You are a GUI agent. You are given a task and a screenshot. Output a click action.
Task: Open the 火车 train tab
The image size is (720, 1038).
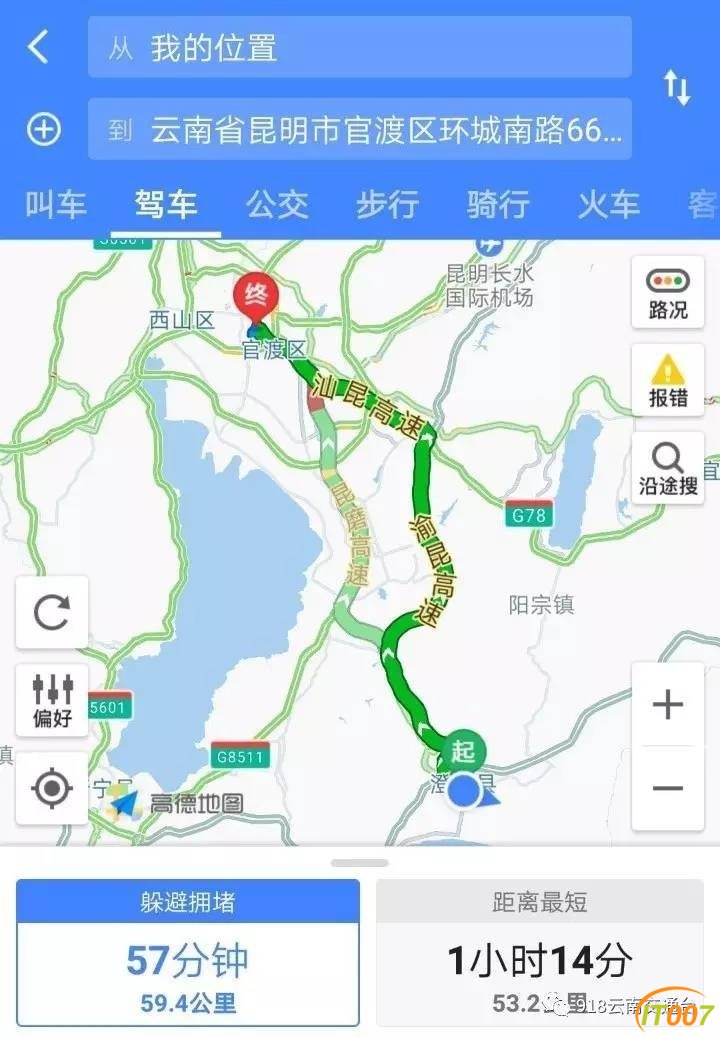(x=608, y=205)
